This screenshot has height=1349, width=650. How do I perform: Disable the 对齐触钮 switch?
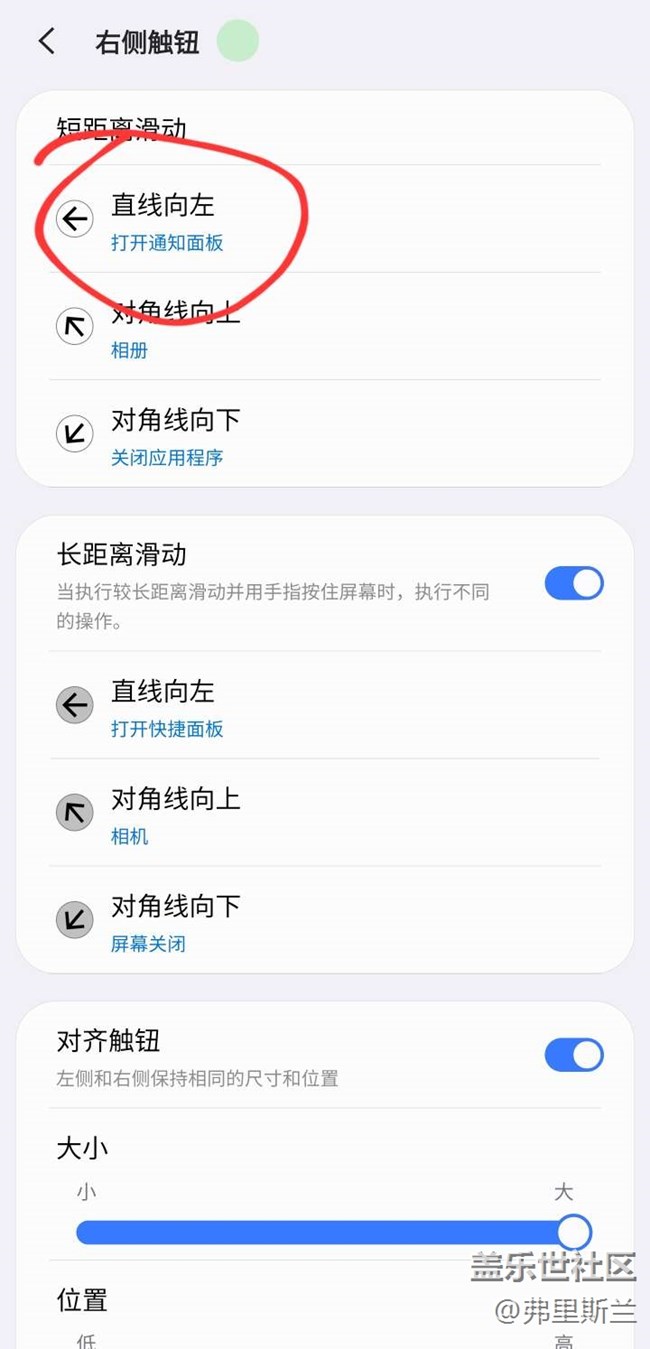tap(574, 1054)
